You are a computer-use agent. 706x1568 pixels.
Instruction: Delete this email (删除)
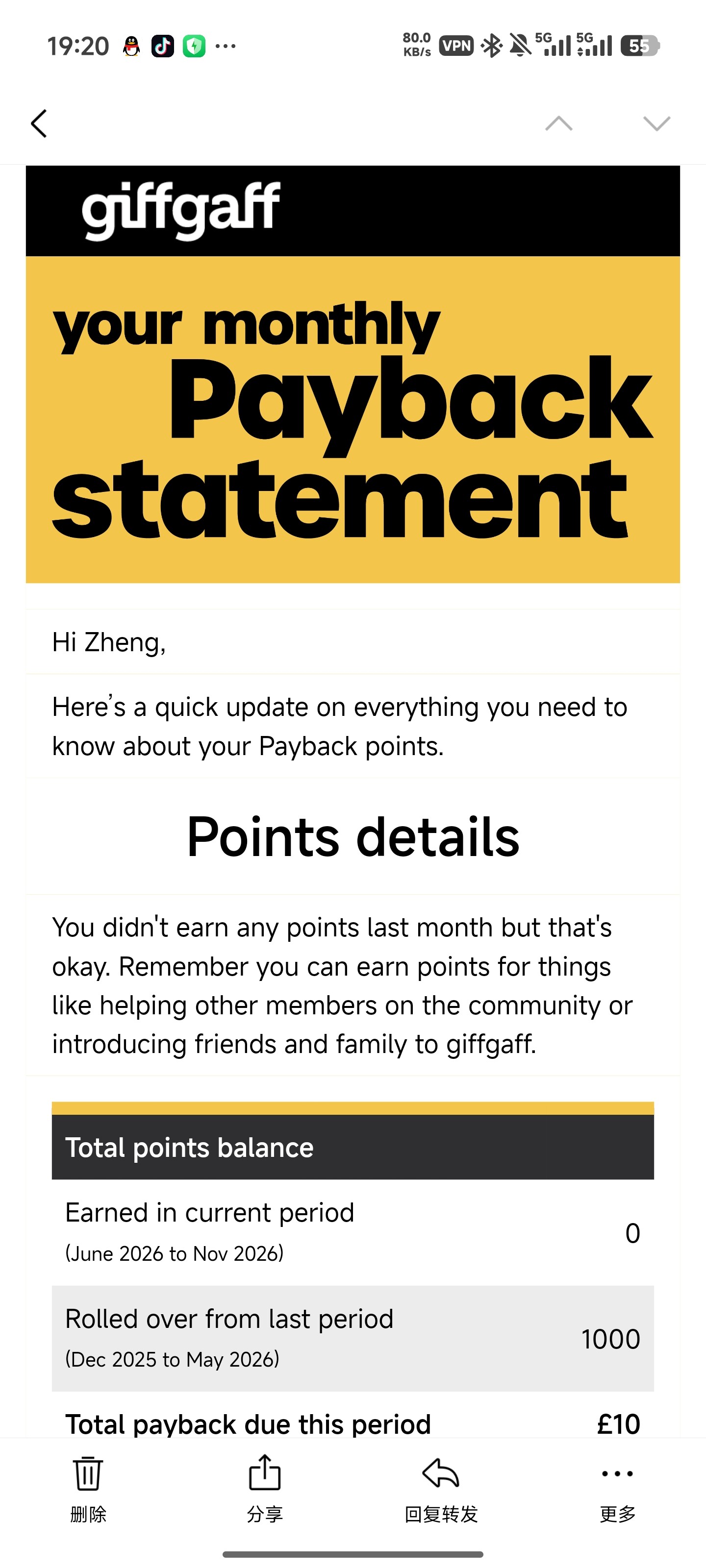coord(88,1488)
